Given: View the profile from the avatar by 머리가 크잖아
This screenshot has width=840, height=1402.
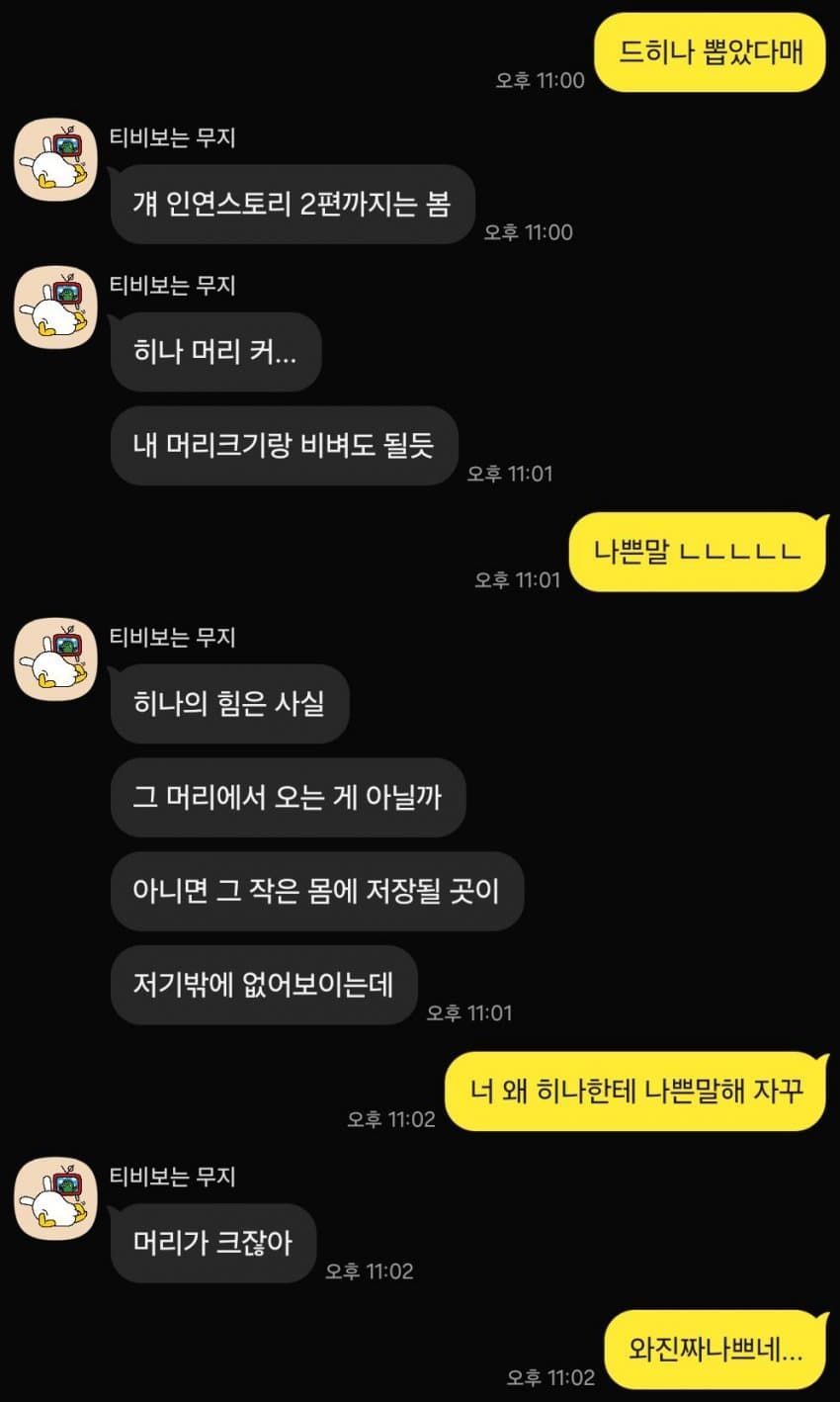Looking at the screenshot, I should pyautogui.click(x=56, y=1197).
